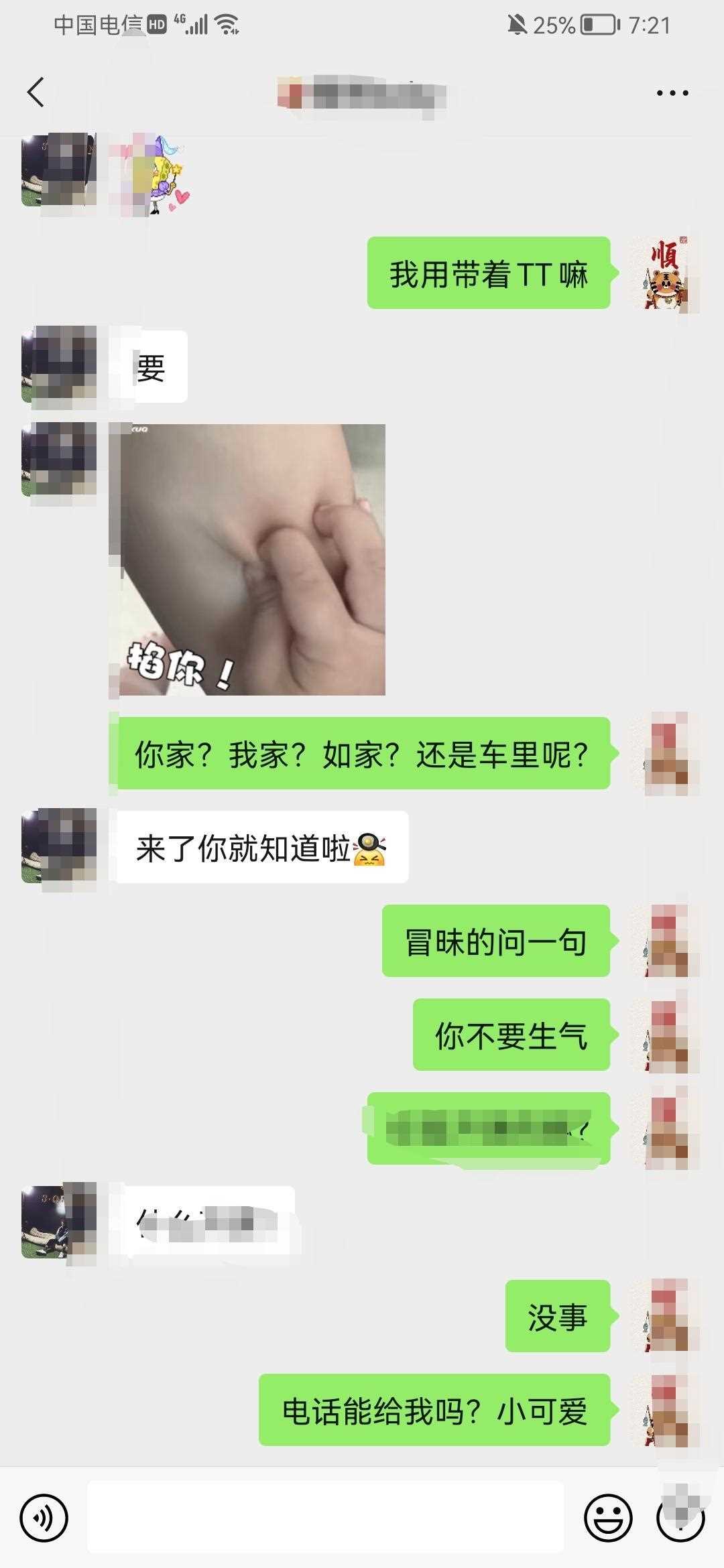Open the three-dot chat options menu

point(672,93)
